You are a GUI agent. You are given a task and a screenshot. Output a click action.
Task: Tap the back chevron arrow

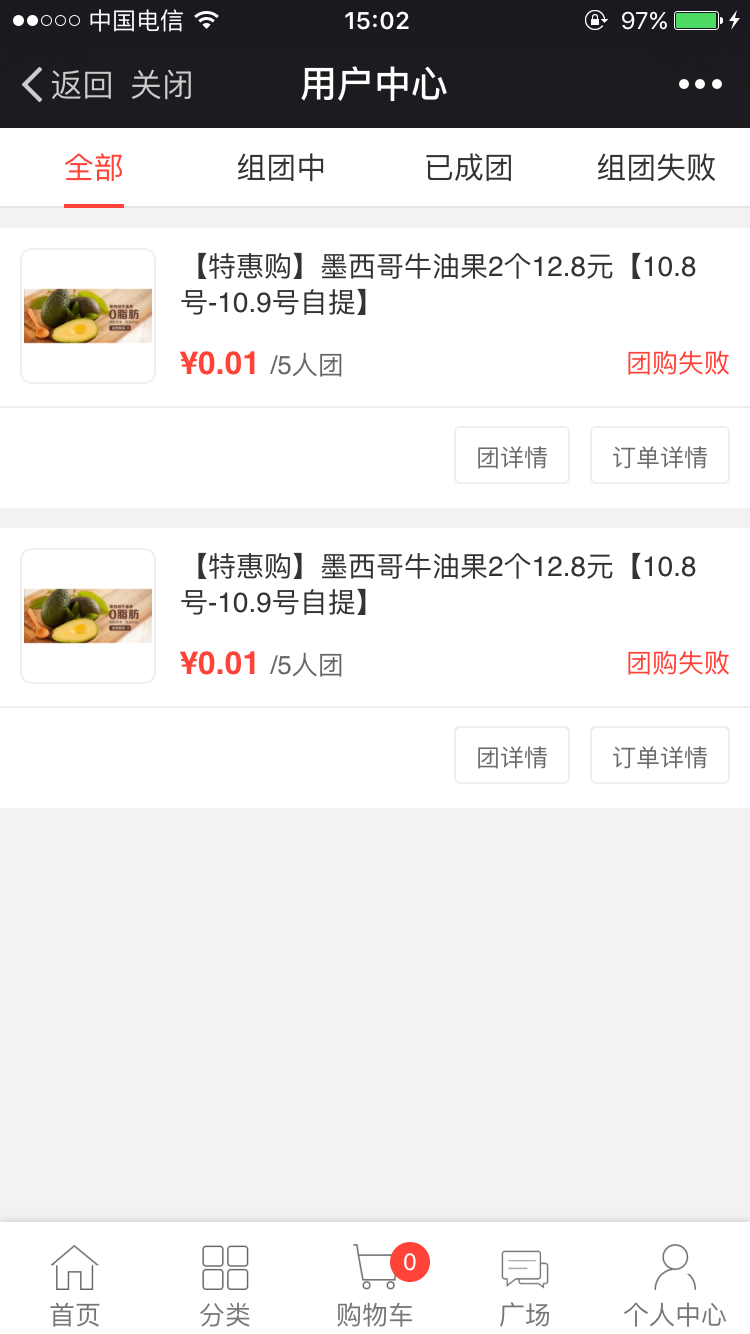[30, 84]
